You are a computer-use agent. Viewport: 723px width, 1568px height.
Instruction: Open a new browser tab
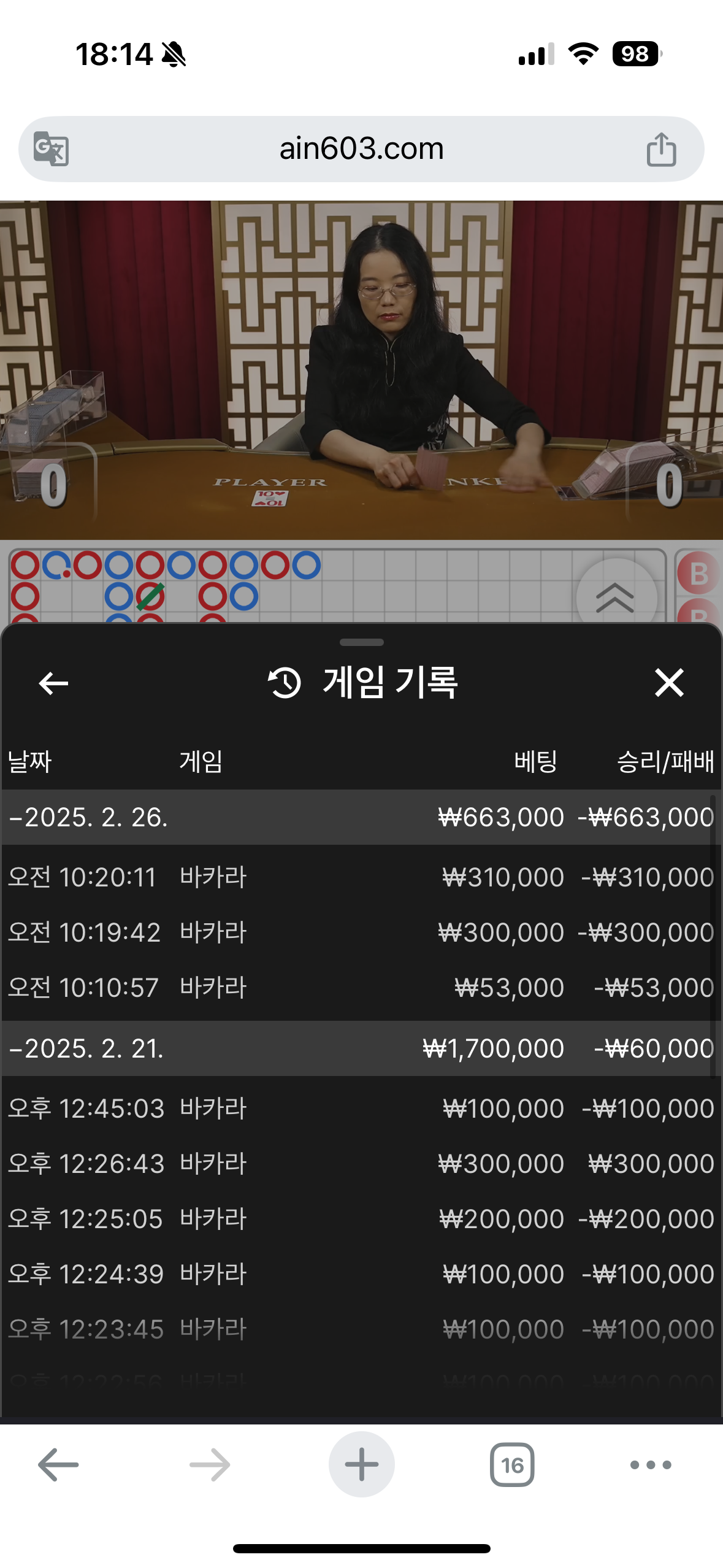361,1464
